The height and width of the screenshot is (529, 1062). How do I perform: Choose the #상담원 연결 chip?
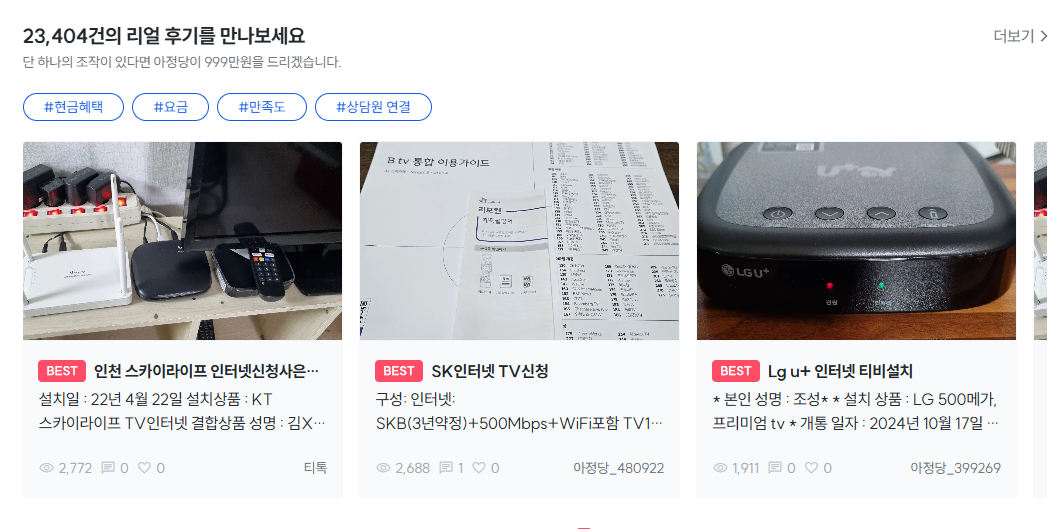click(x=373, y=107)
